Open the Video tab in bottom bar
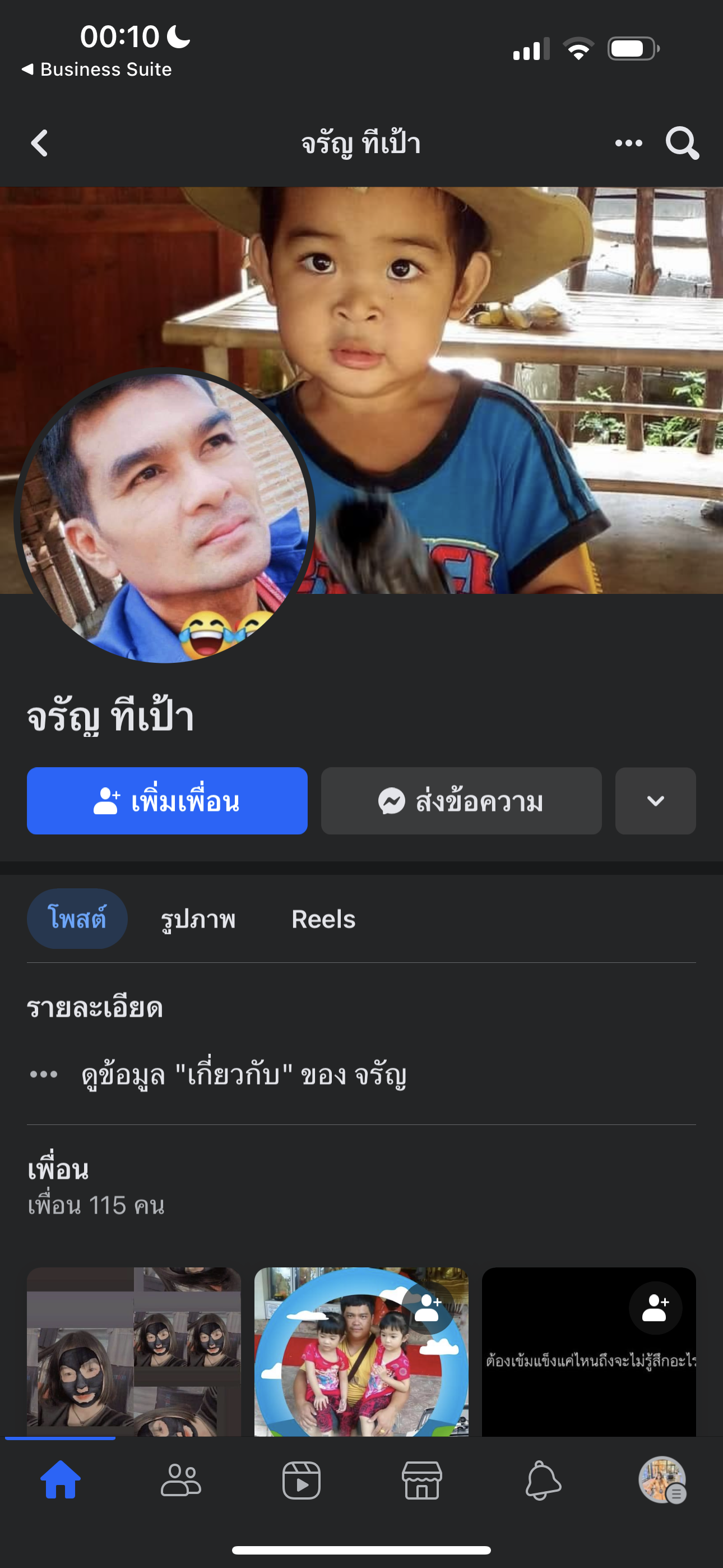 click(302, 1481)
